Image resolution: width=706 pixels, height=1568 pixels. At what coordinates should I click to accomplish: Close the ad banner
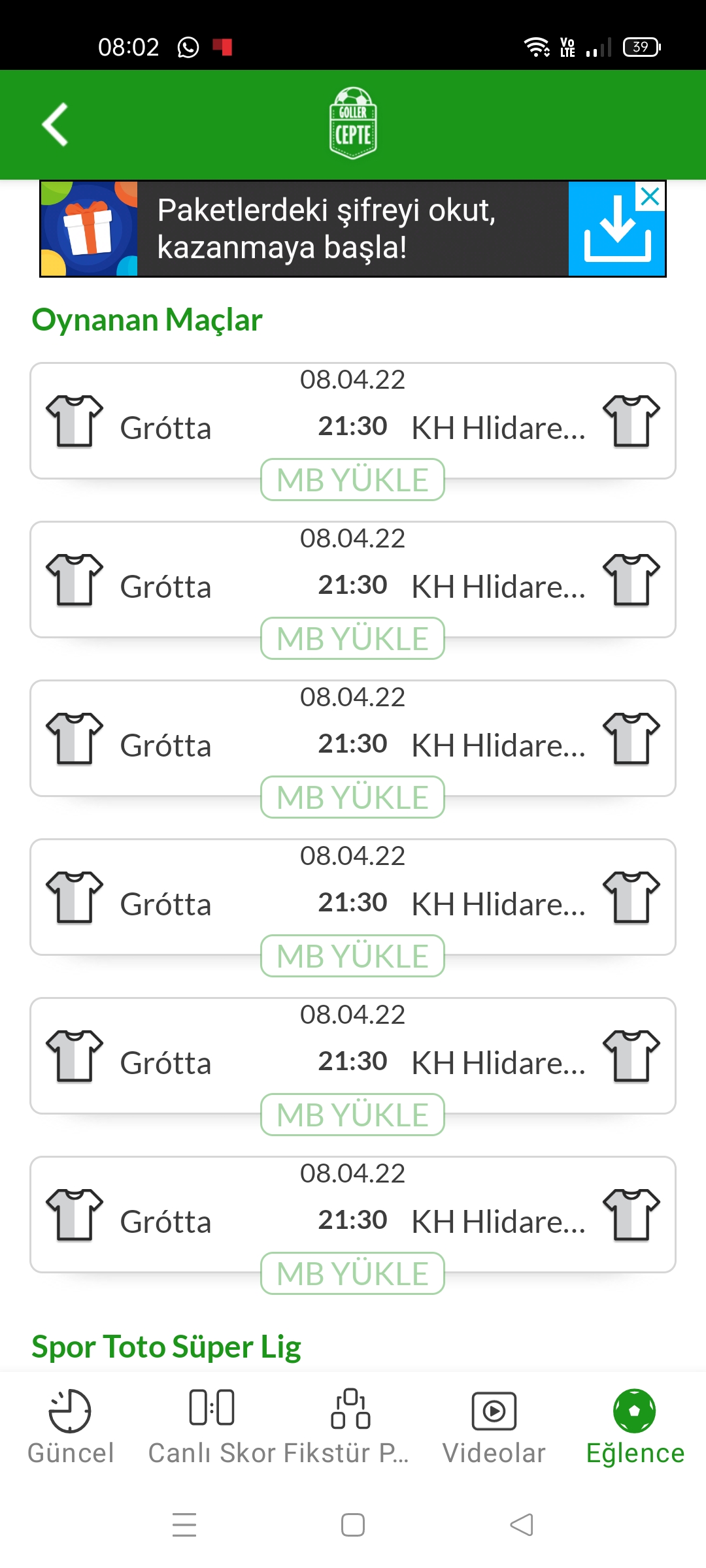[650, 196]
